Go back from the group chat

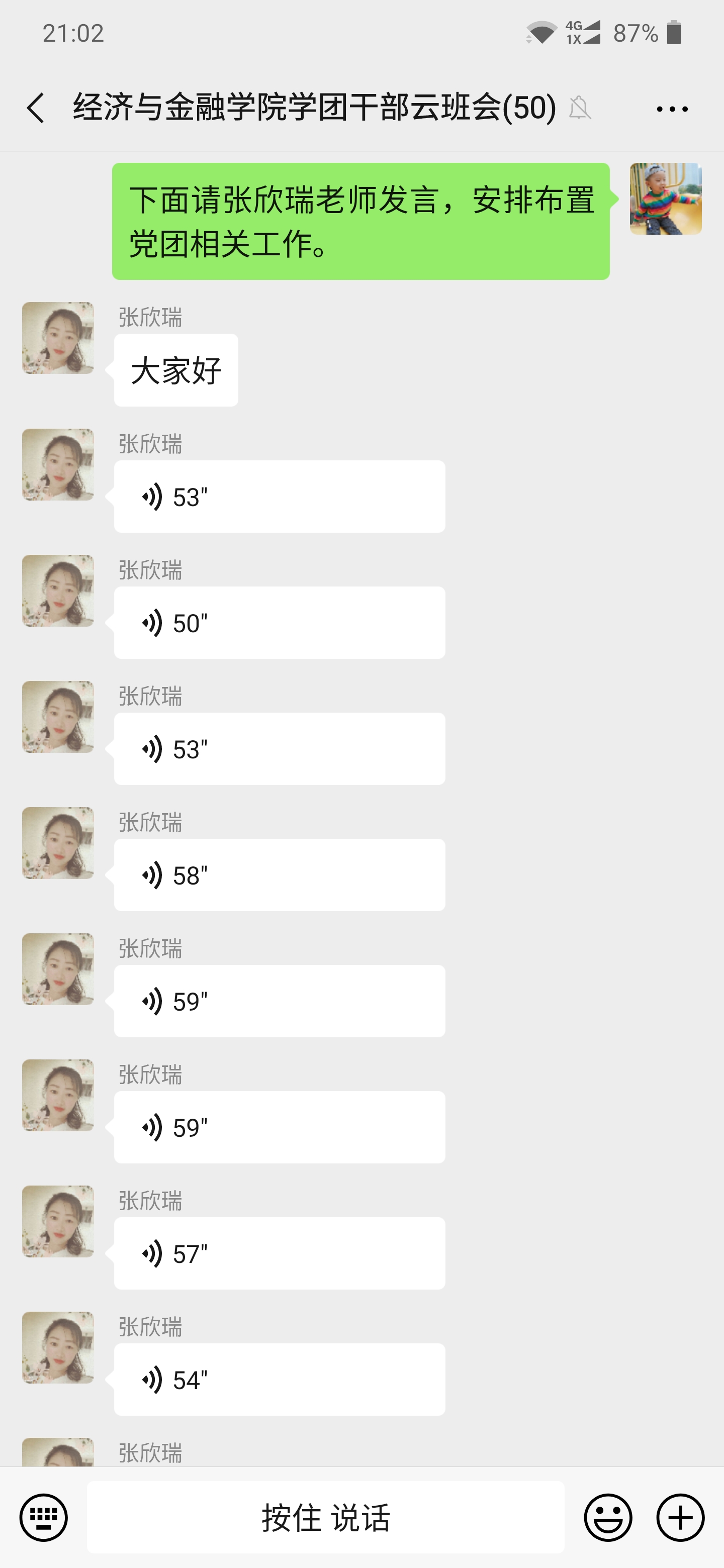point(36,109)
